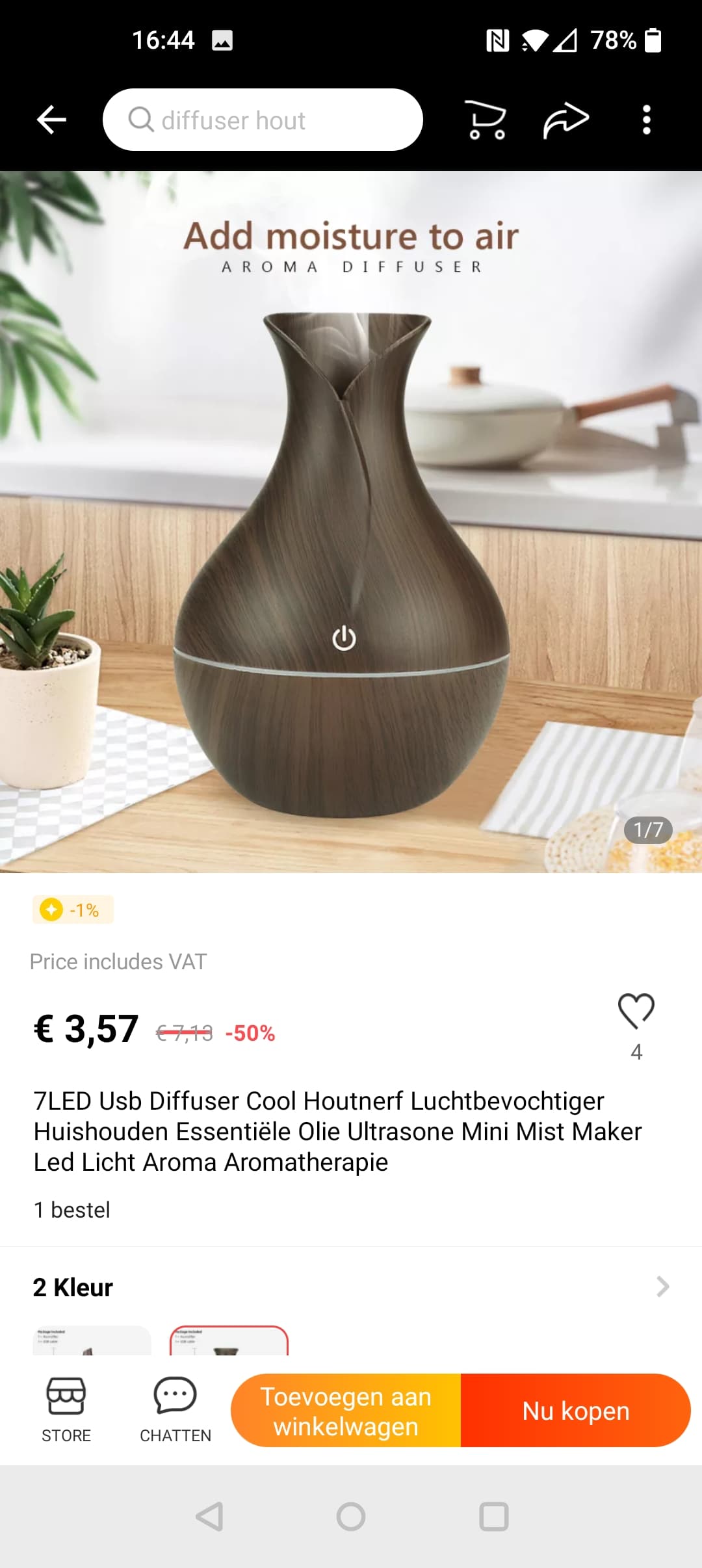The height and width of the screenshot is (1568, 702).
Task: Tap the 'diffuser hout' search box
Action: click(263, 120)
